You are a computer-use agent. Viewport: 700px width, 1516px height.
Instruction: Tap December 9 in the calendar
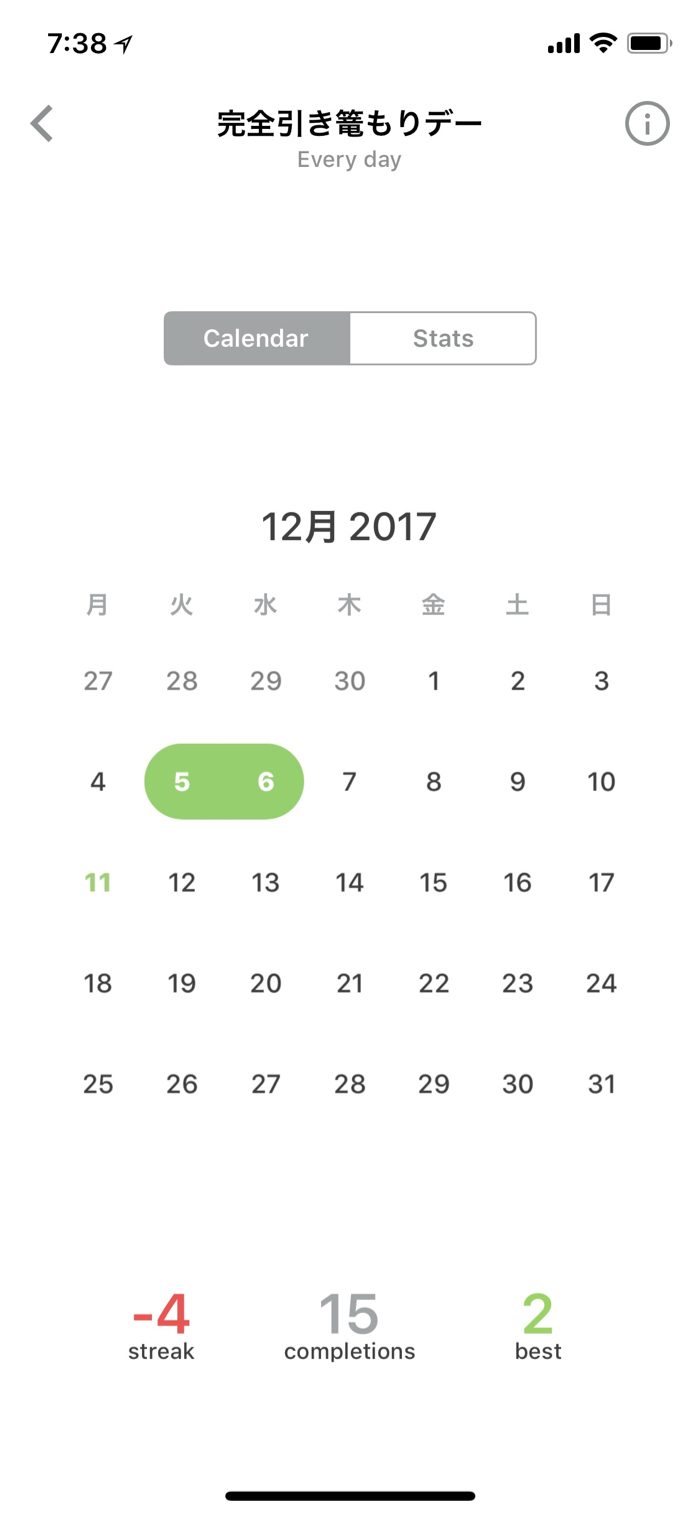pyautogui.click(x=517, y=782)
